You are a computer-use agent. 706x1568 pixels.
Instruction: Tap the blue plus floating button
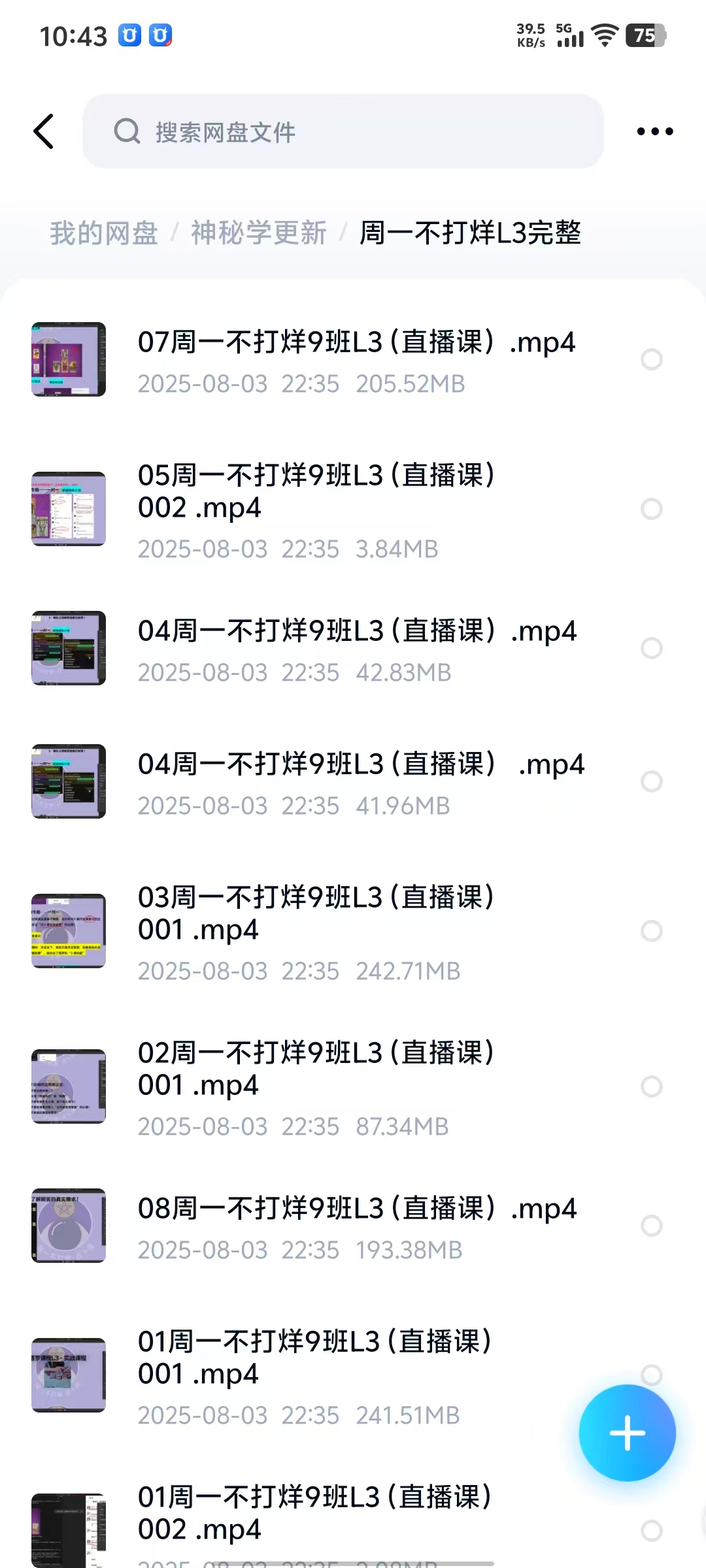tap(627, 1433)
